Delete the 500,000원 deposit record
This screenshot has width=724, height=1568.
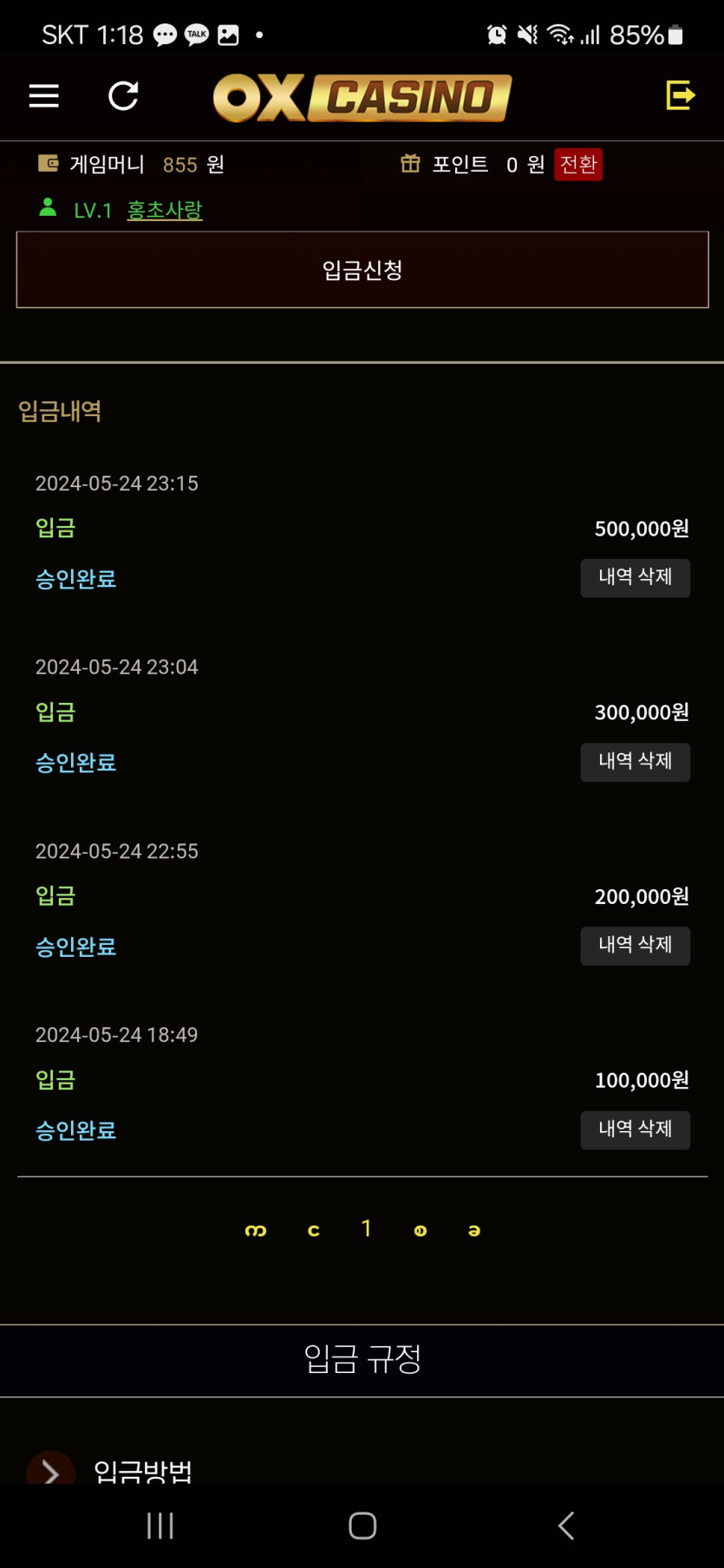coord(635,577)
